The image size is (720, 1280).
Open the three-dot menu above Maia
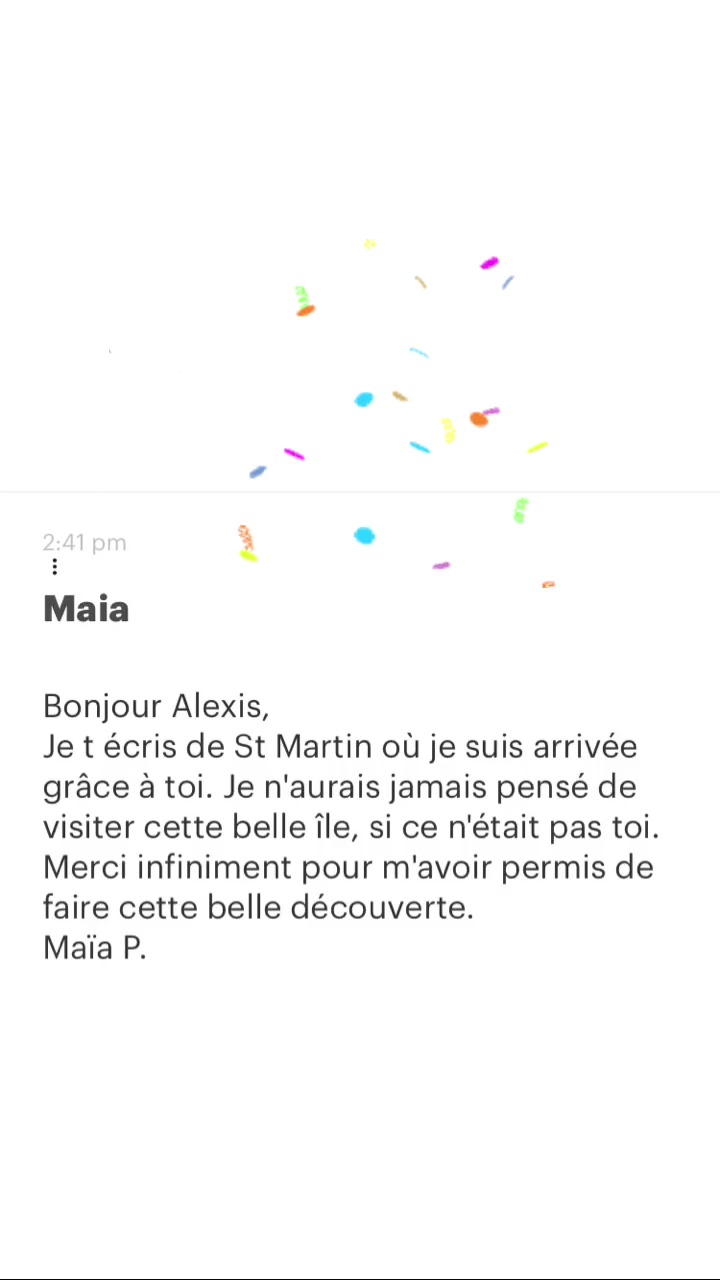54,567
